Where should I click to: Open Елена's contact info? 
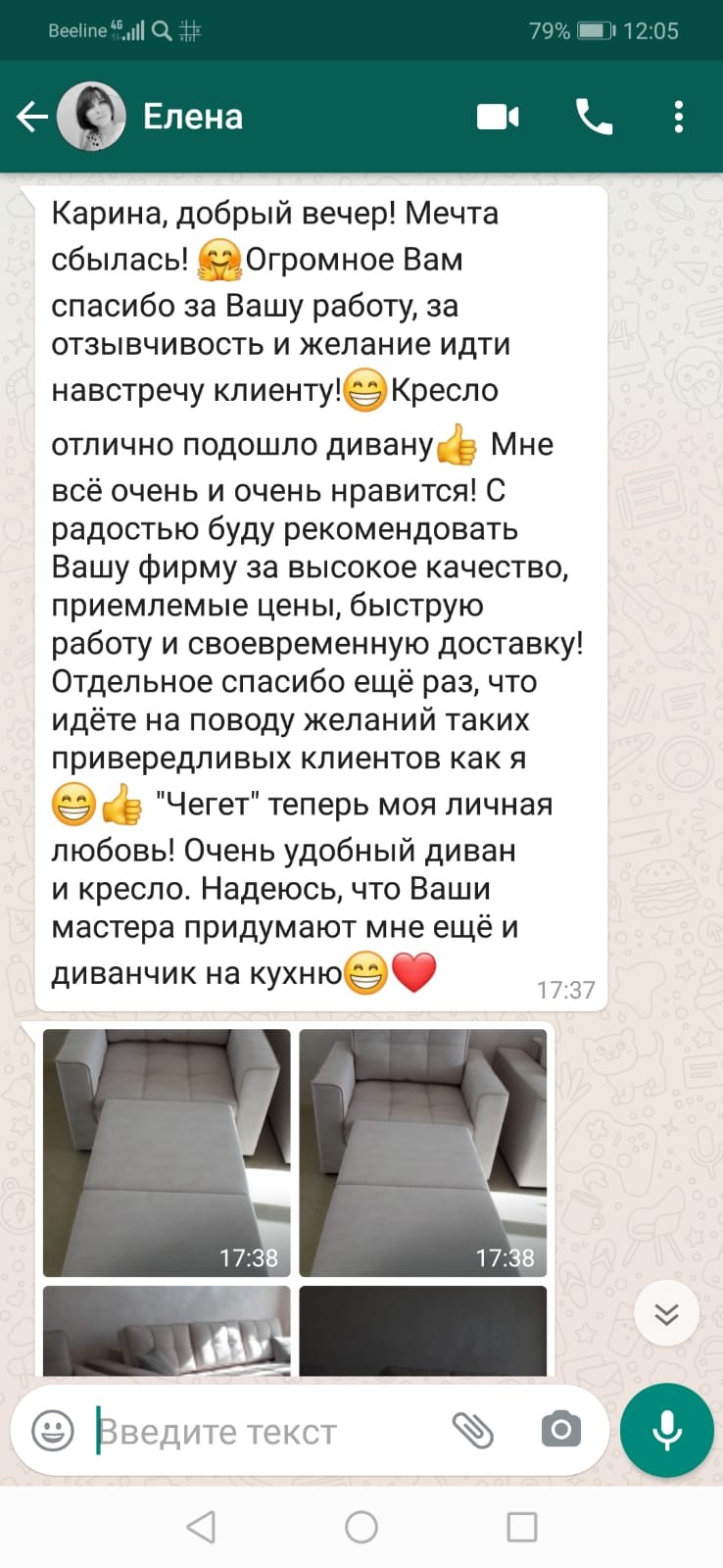pos(193,117)
